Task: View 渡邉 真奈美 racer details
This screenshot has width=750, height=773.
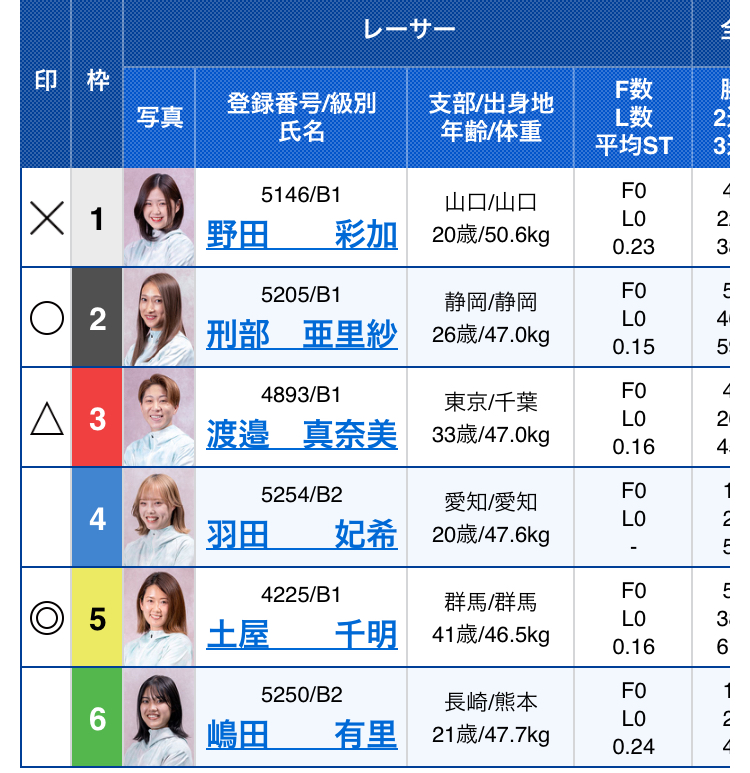Action: pyautogui.click(x=301, y=435)
